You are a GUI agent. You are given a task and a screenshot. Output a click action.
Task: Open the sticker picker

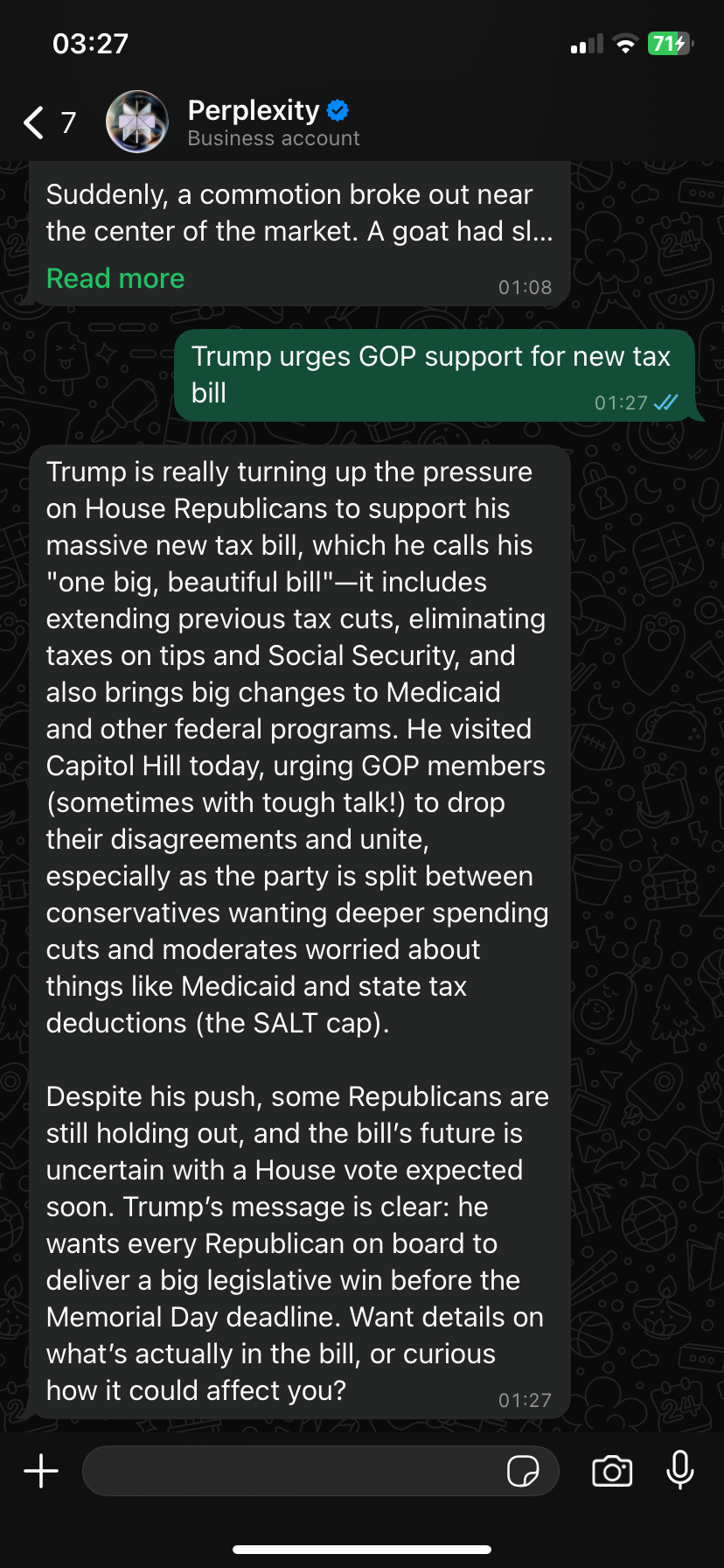click(x=523, y=1471)
